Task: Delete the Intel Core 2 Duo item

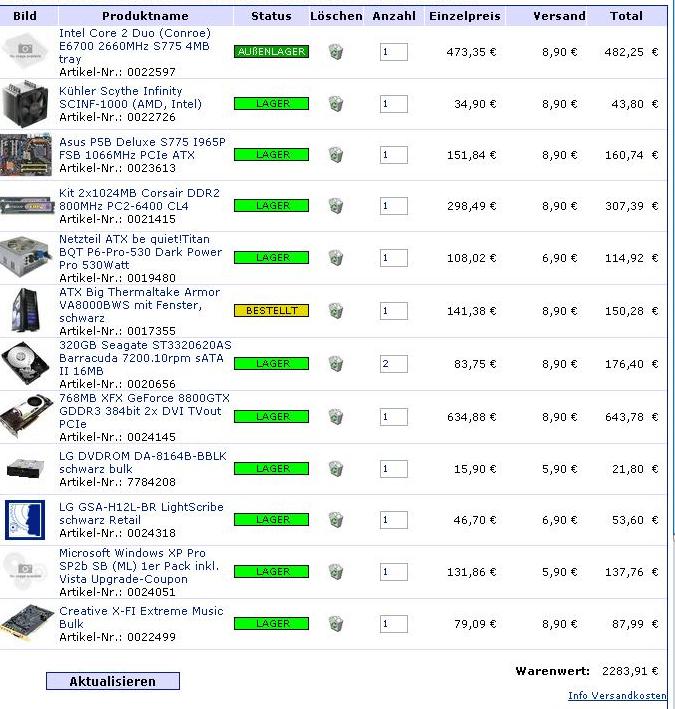Action: point(336,52)
